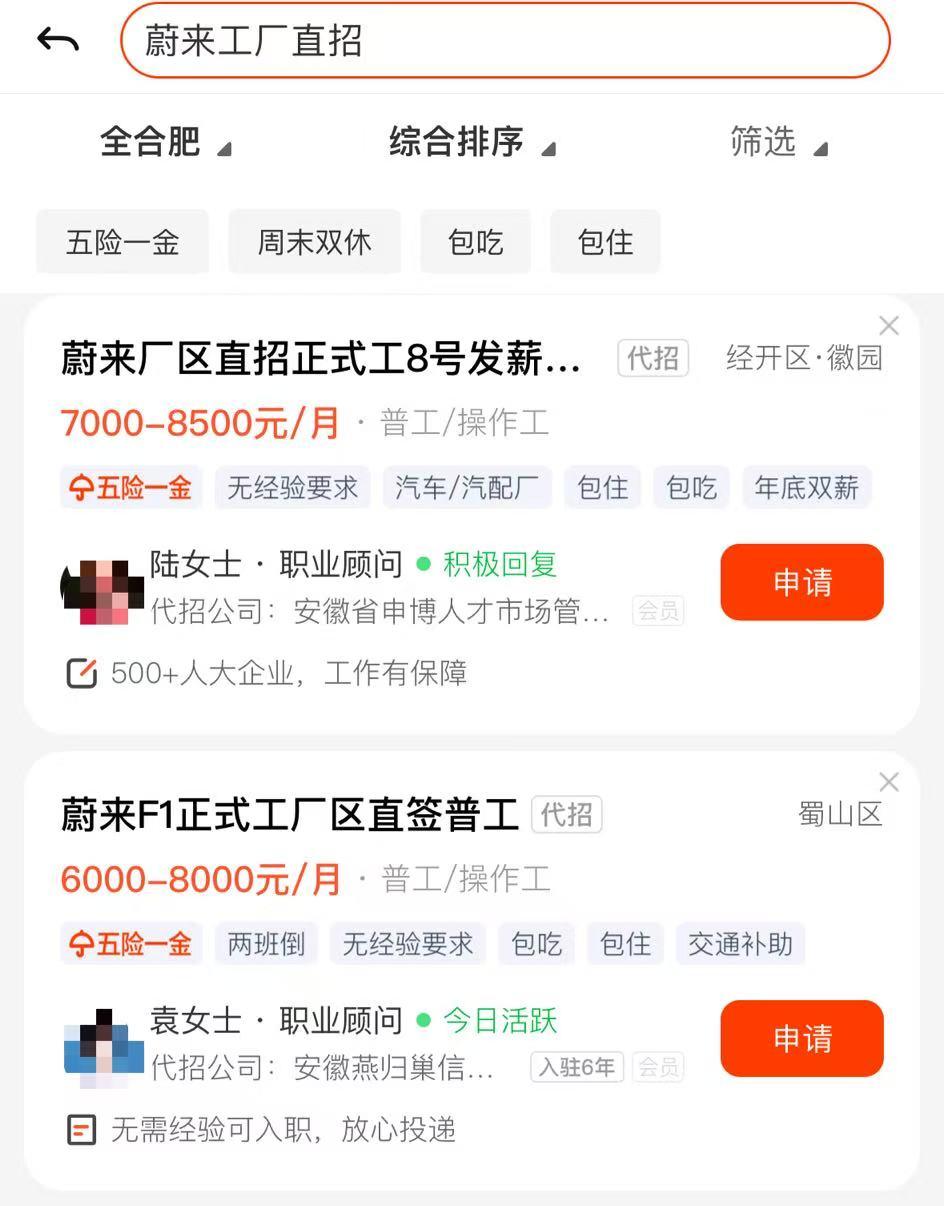
Task: Expand the 综合排序 sorting dropdown
Action: click(471, 142)
